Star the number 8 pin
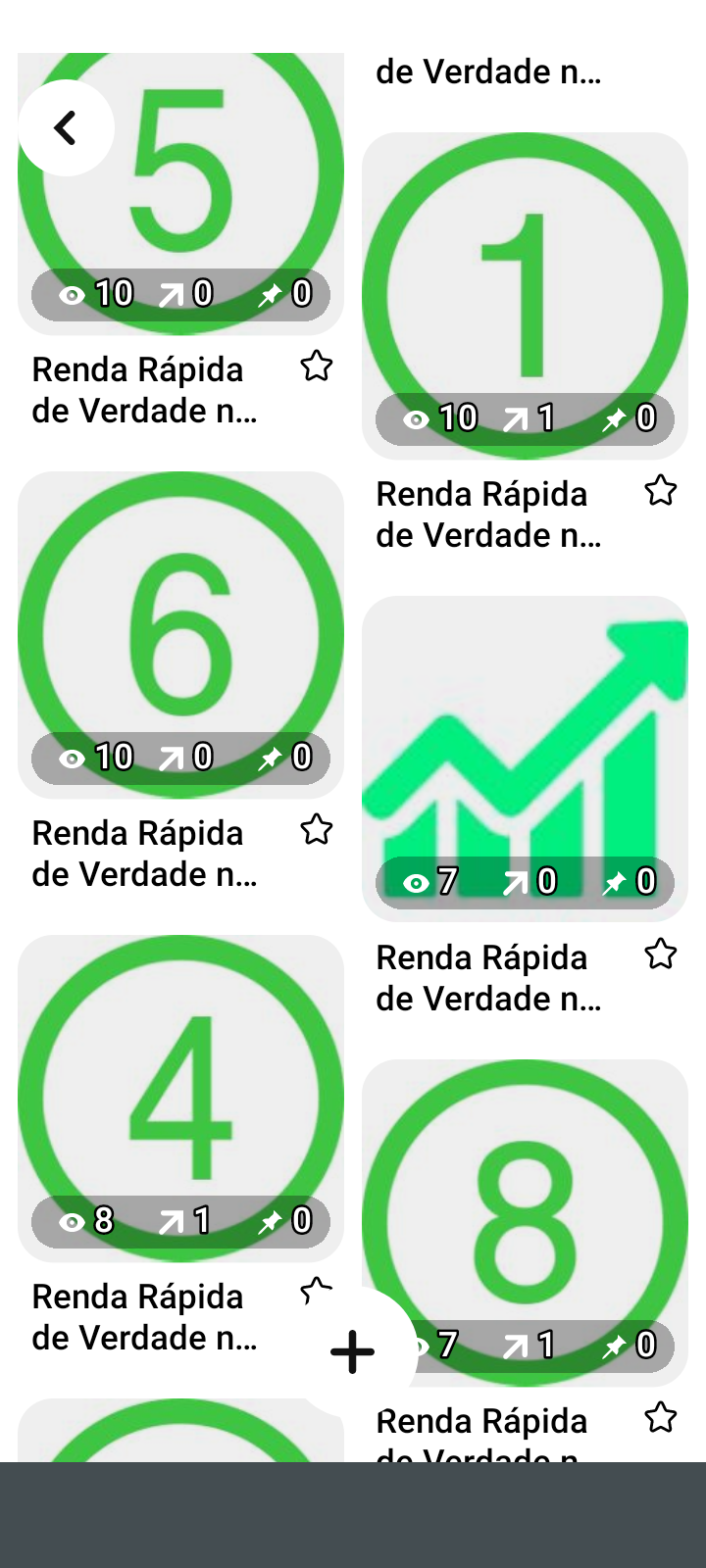The height and width of the screenshot is (1568, 706). (x=661, y=1417)
